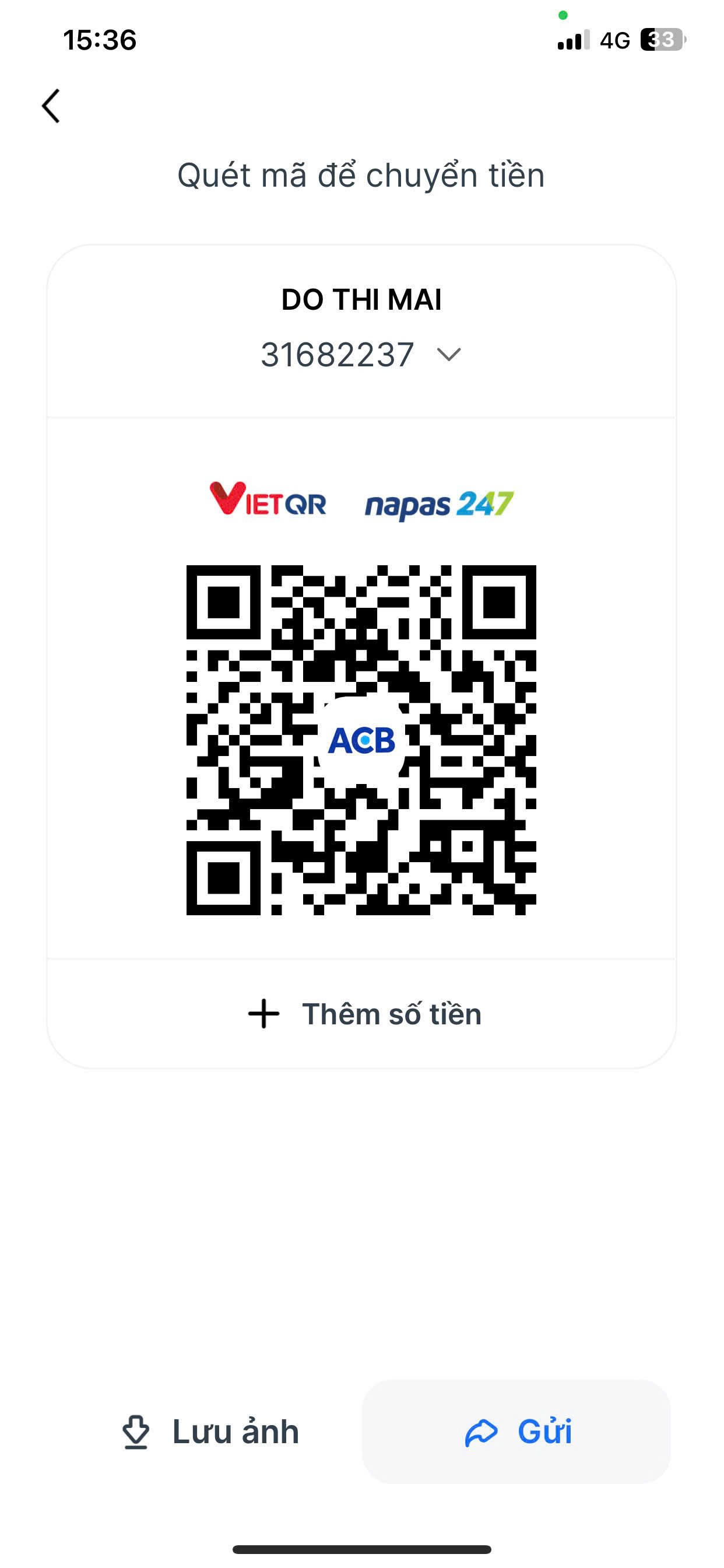Share the QR code via Gửi
The height and width of the screenshot is (1568, 724).
pos(517,1431)
